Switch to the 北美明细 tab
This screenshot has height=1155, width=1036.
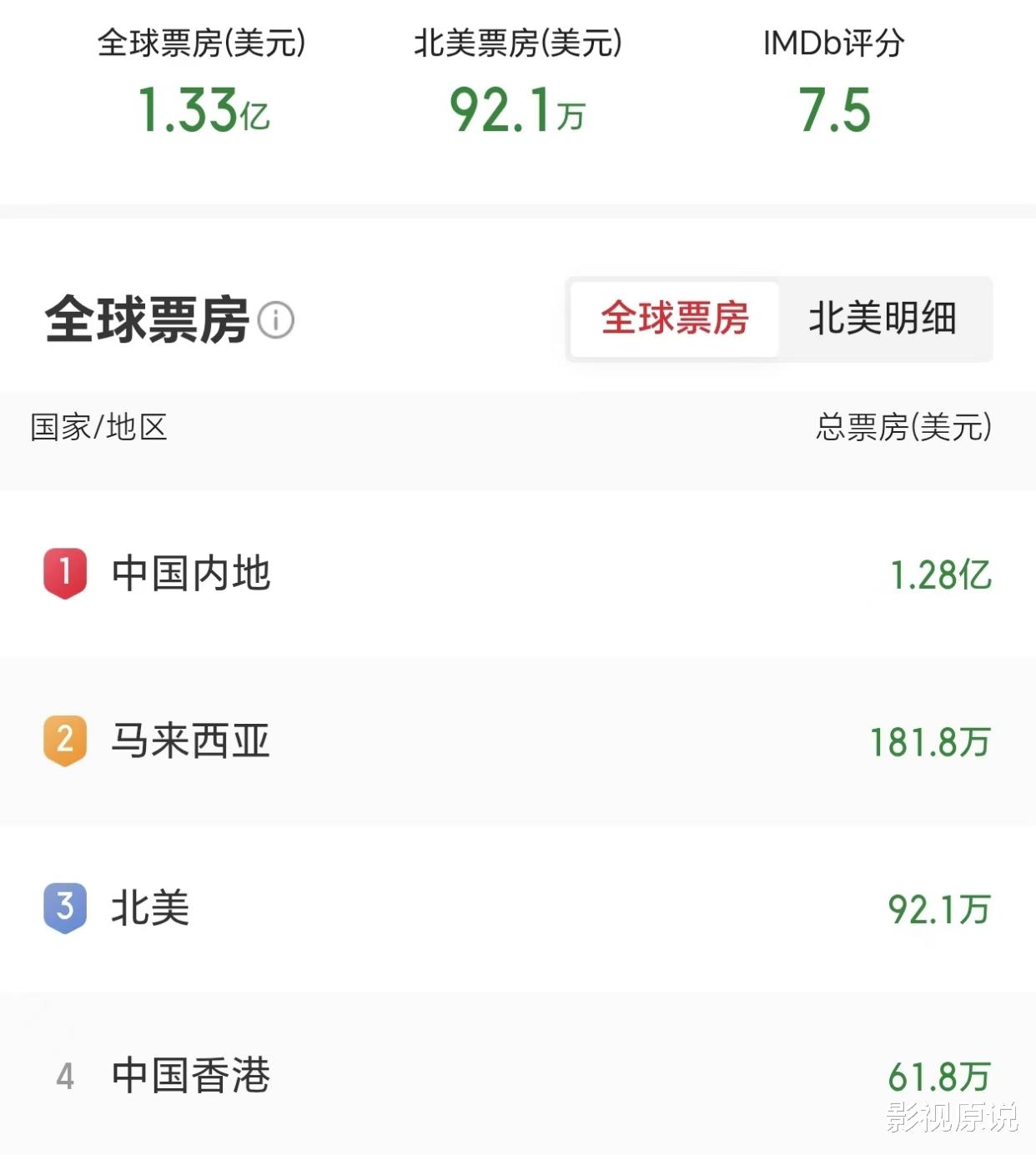[883, 319]
